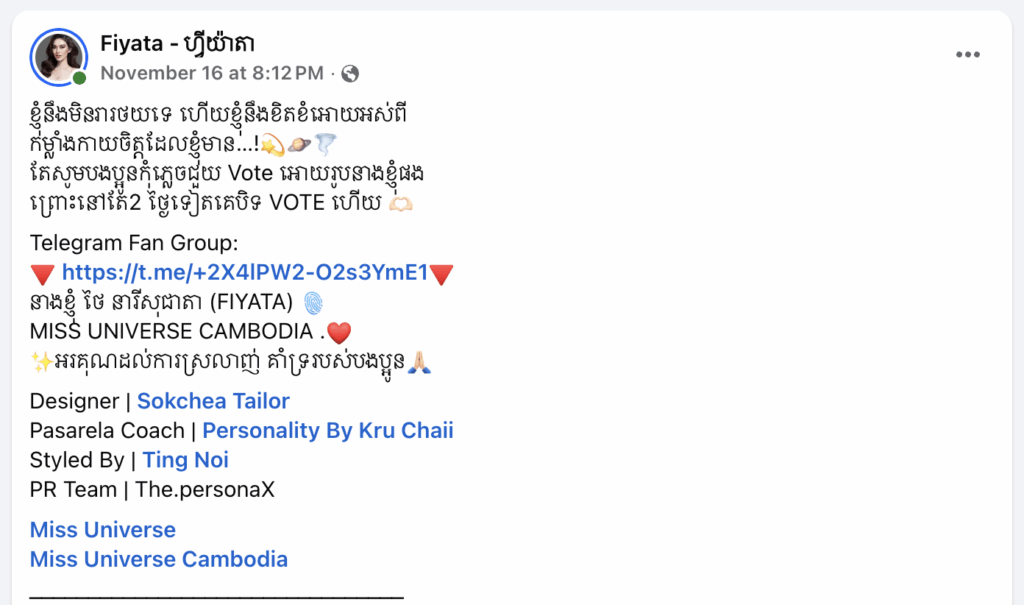The width and height of the screenshot is (1024, 605).
Task: Open the Miss Universe Cambodia link
Action: click(x=159, y=559)
